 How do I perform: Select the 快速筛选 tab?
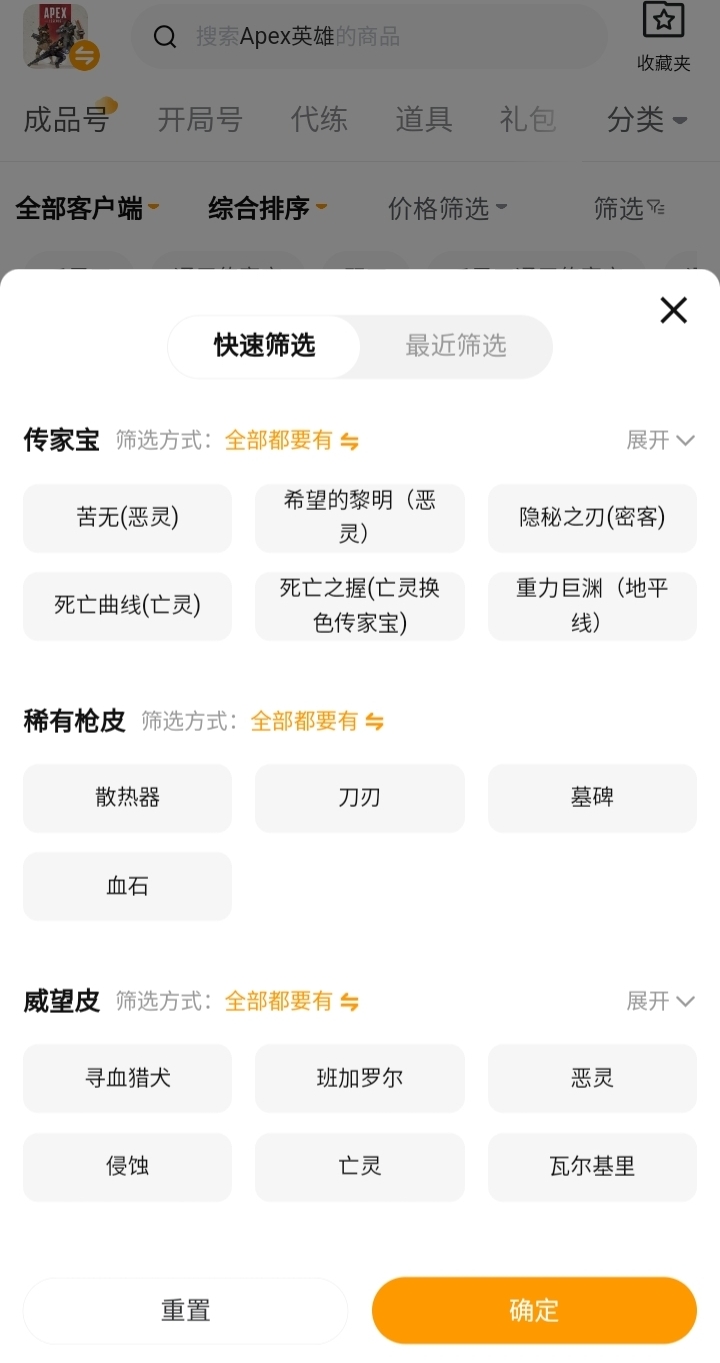pos(264,346)
